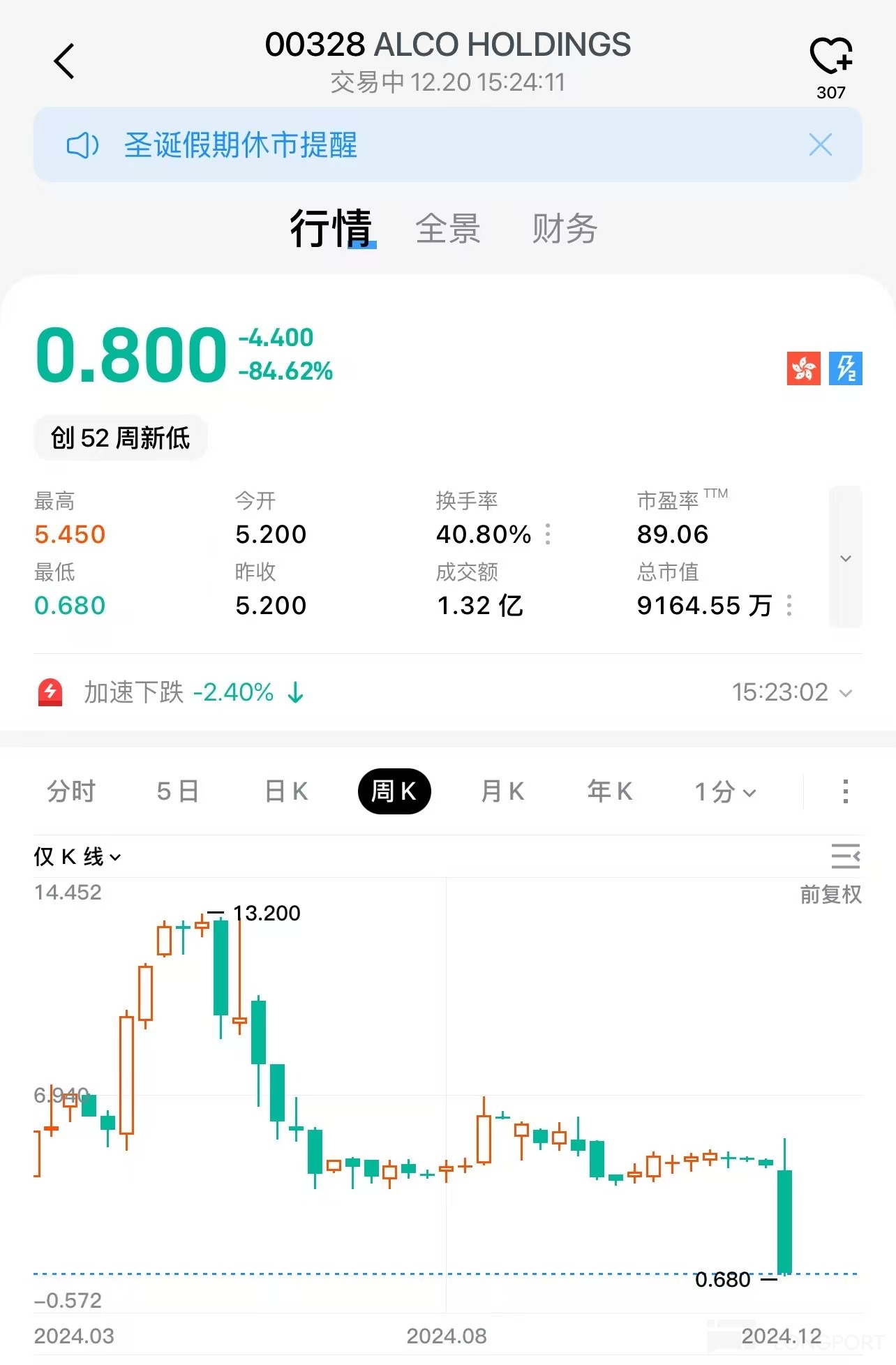The height and width of the screenshot is (1365, 896).
Task: Tap the blue lightning icon beside the Hong Kong flag
Action: [x=845, y=368]
